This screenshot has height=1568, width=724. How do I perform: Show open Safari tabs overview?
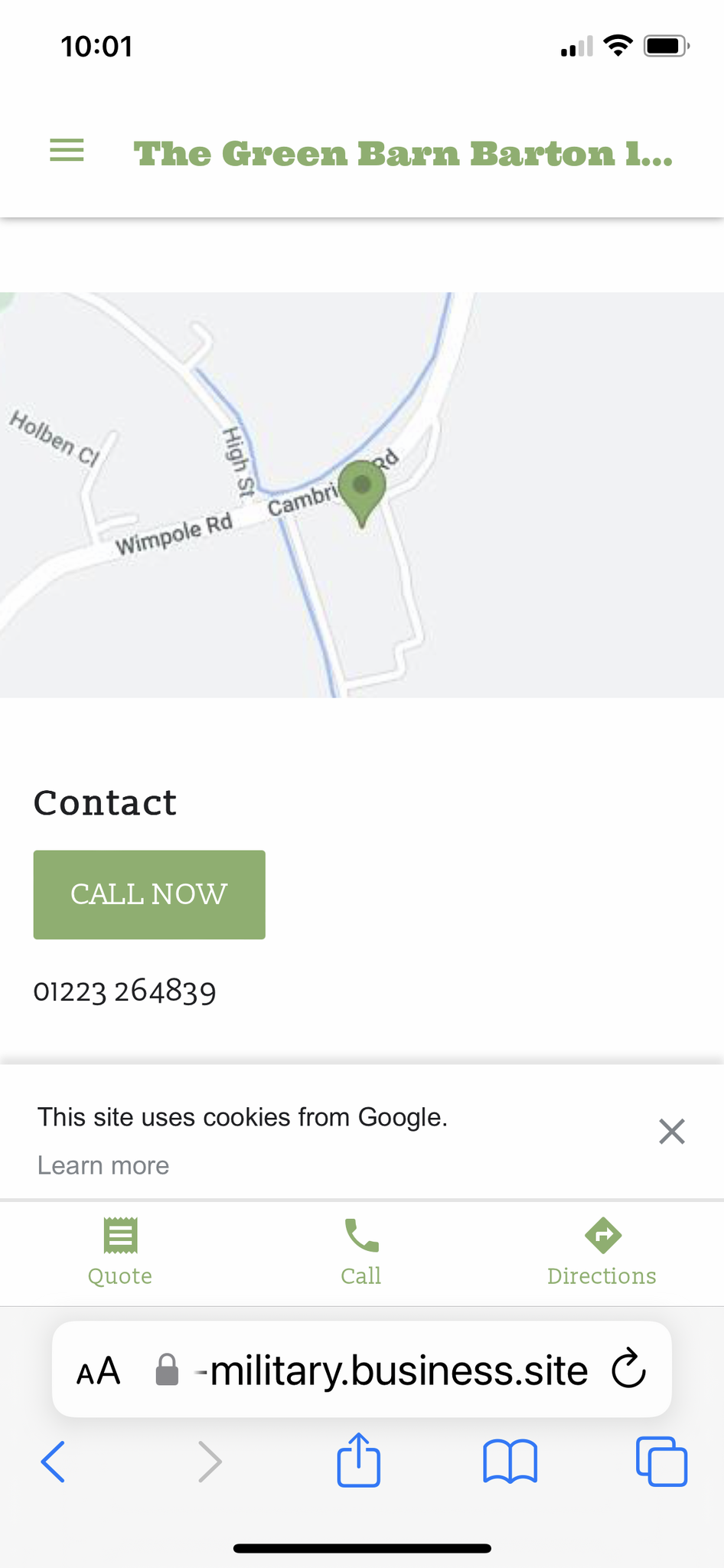pos(661,1460)
